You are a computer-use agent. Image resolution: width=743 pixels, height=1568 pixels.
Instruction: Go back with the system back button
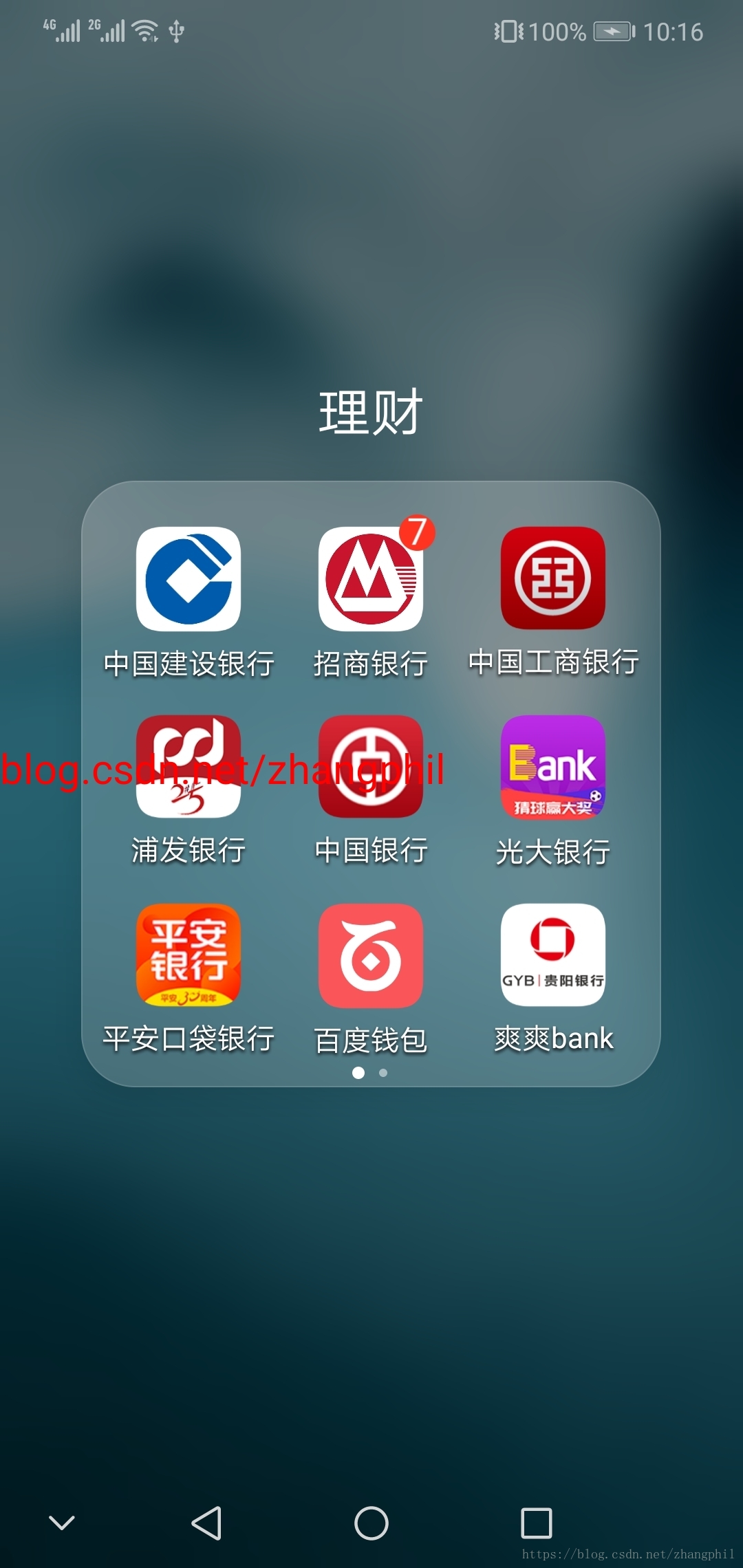pos(206,1523)
